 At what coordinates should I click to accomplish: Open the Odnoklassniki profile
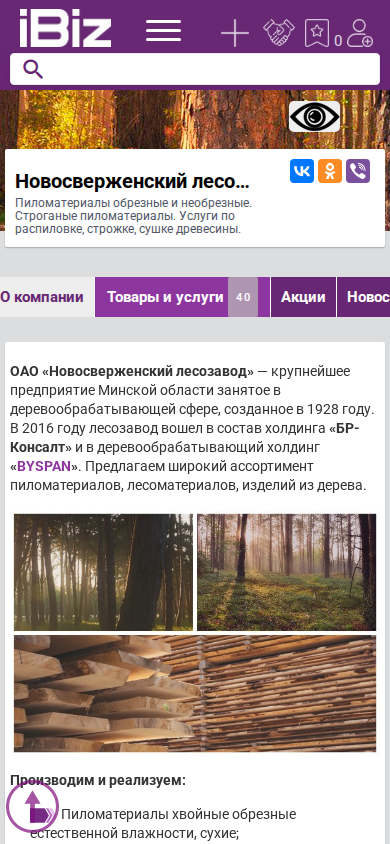tap(330, 171)
